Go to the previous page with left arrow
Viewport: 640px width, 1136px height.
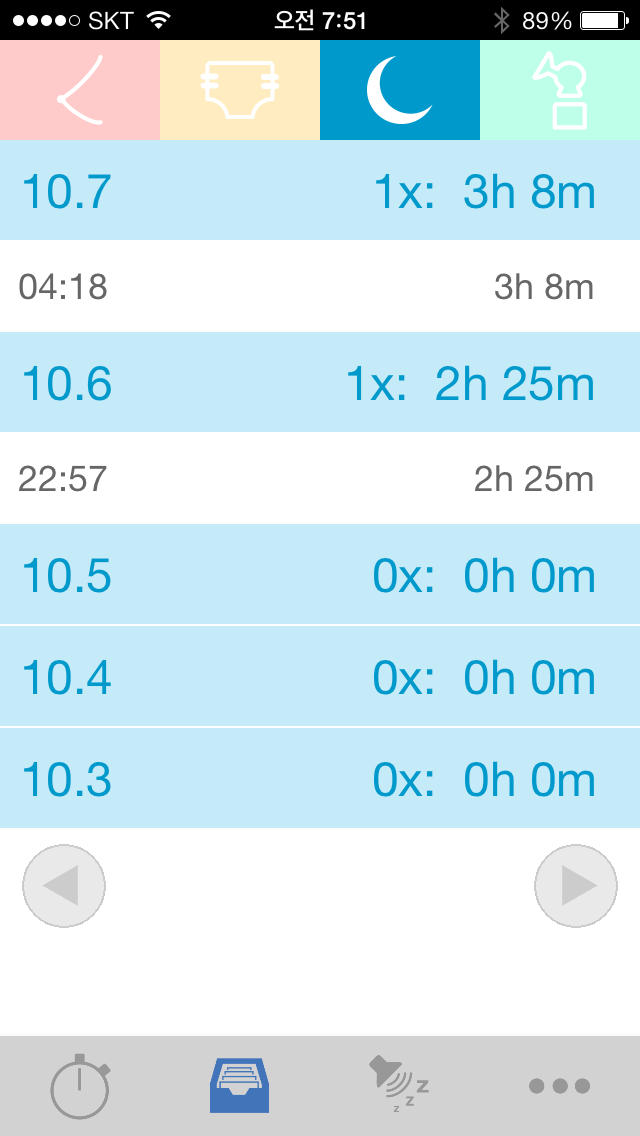pyautogui.click(x=64, y=885)
